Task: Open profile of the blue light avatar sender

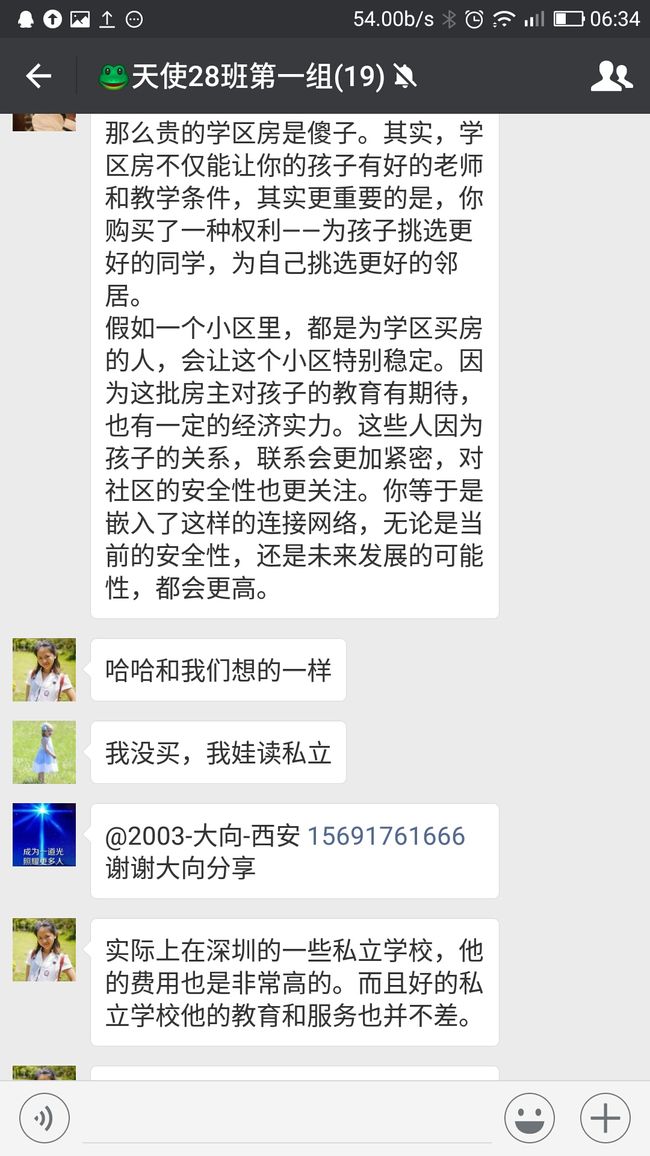Action: pyautogui.click(x=44, y=835)
